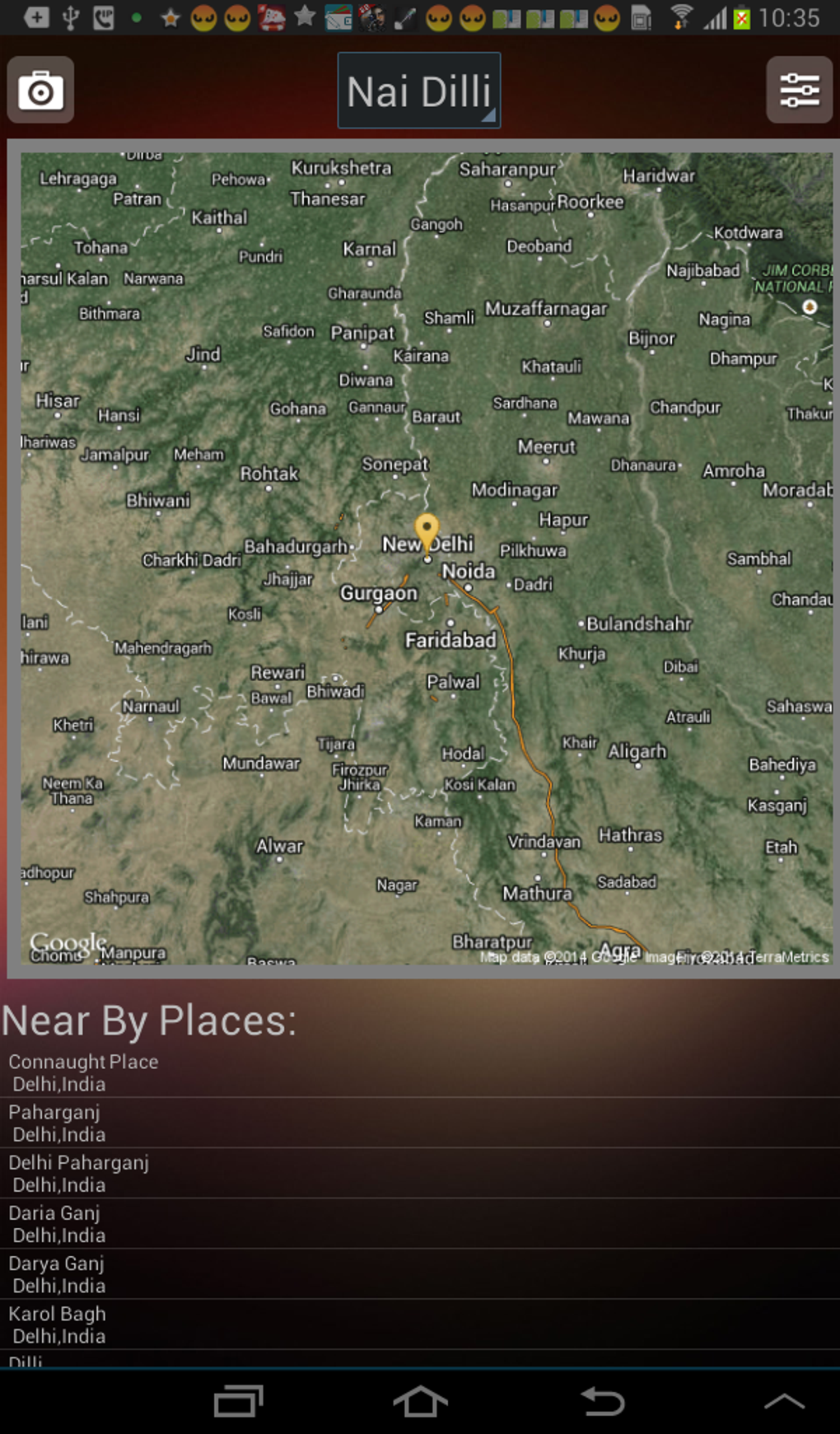Return to the home screen
The image size is (840, 1434).
pyautogui.click(x=420, y=1401)
